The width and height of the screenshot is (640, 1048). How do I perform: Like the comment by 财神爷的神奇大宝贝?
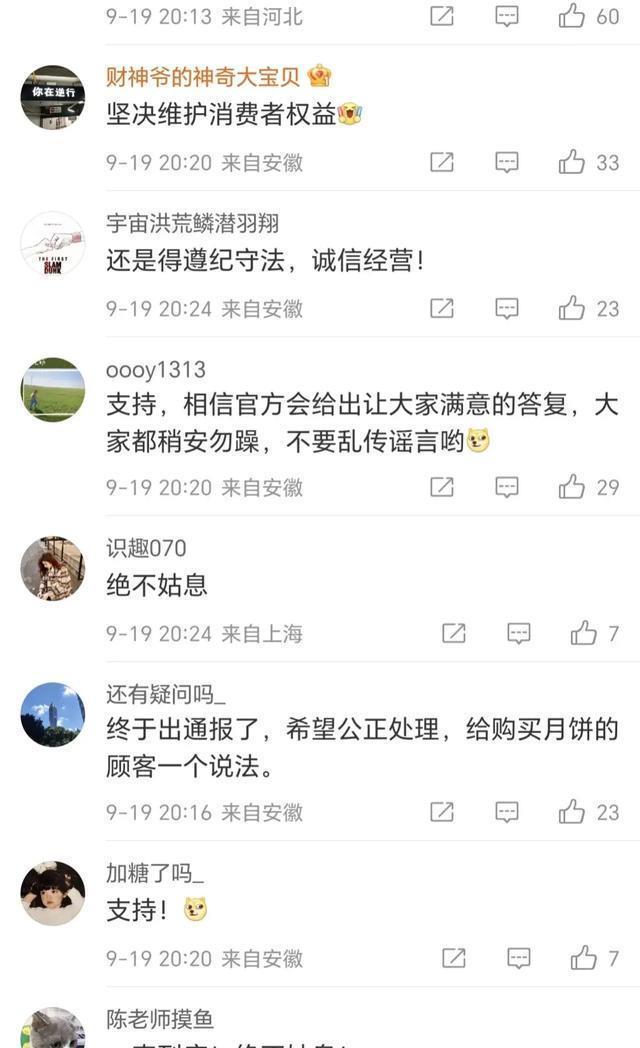(x=572, y=162)
